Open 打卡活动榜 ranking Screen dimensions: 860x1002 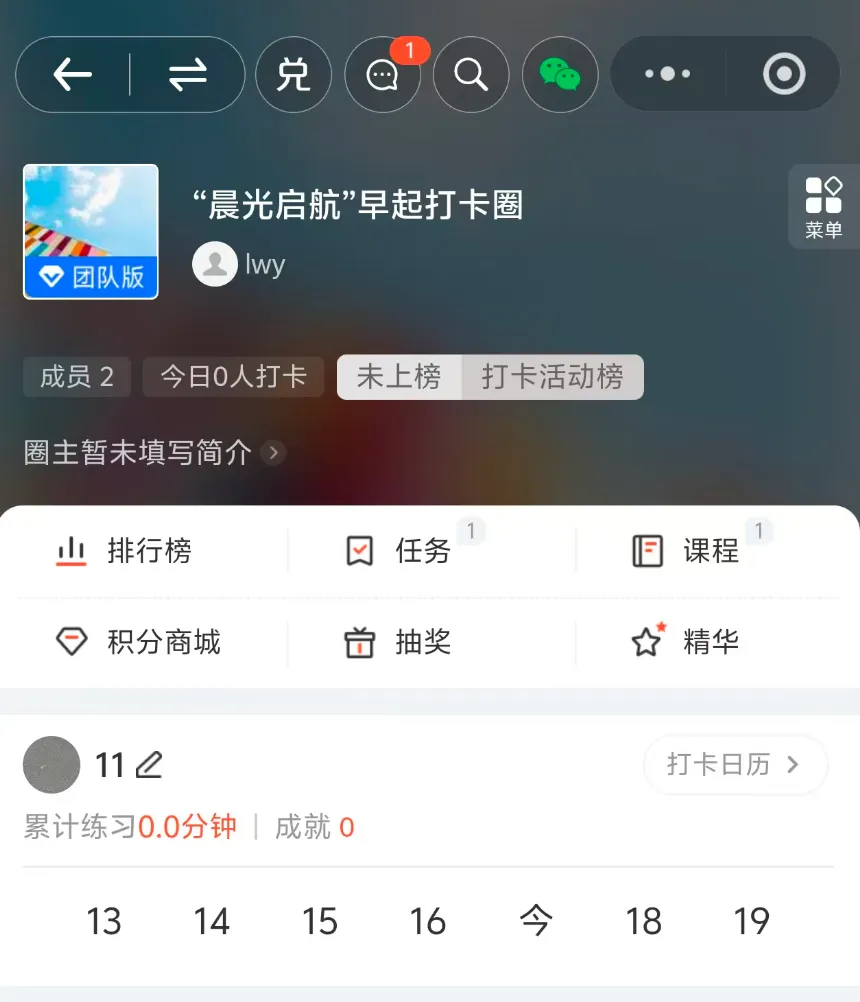553,377
